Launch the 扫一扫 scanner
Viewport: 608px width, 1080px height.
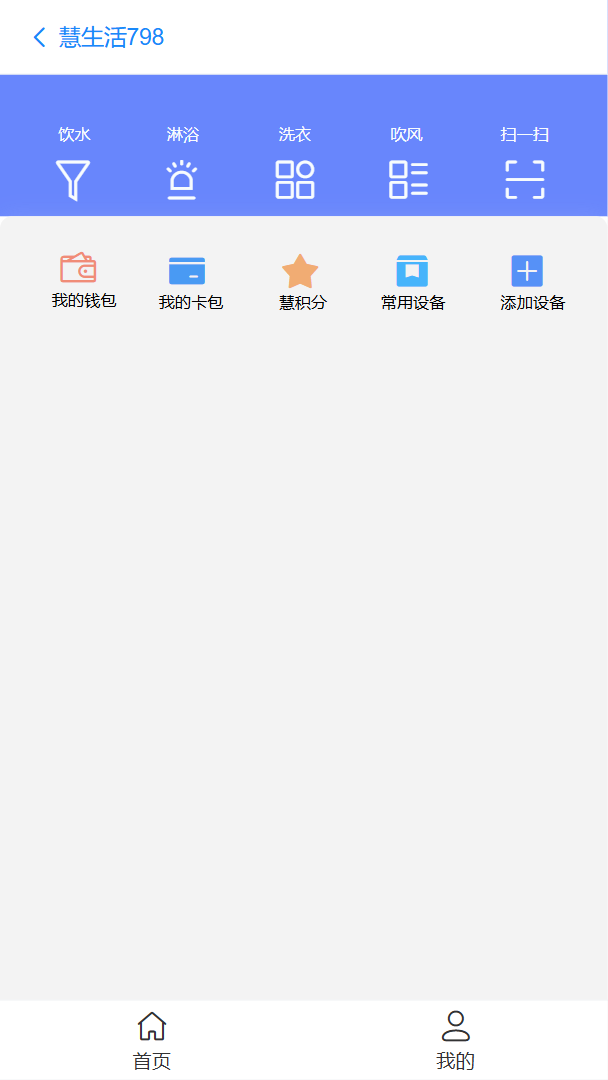point(525,163)
